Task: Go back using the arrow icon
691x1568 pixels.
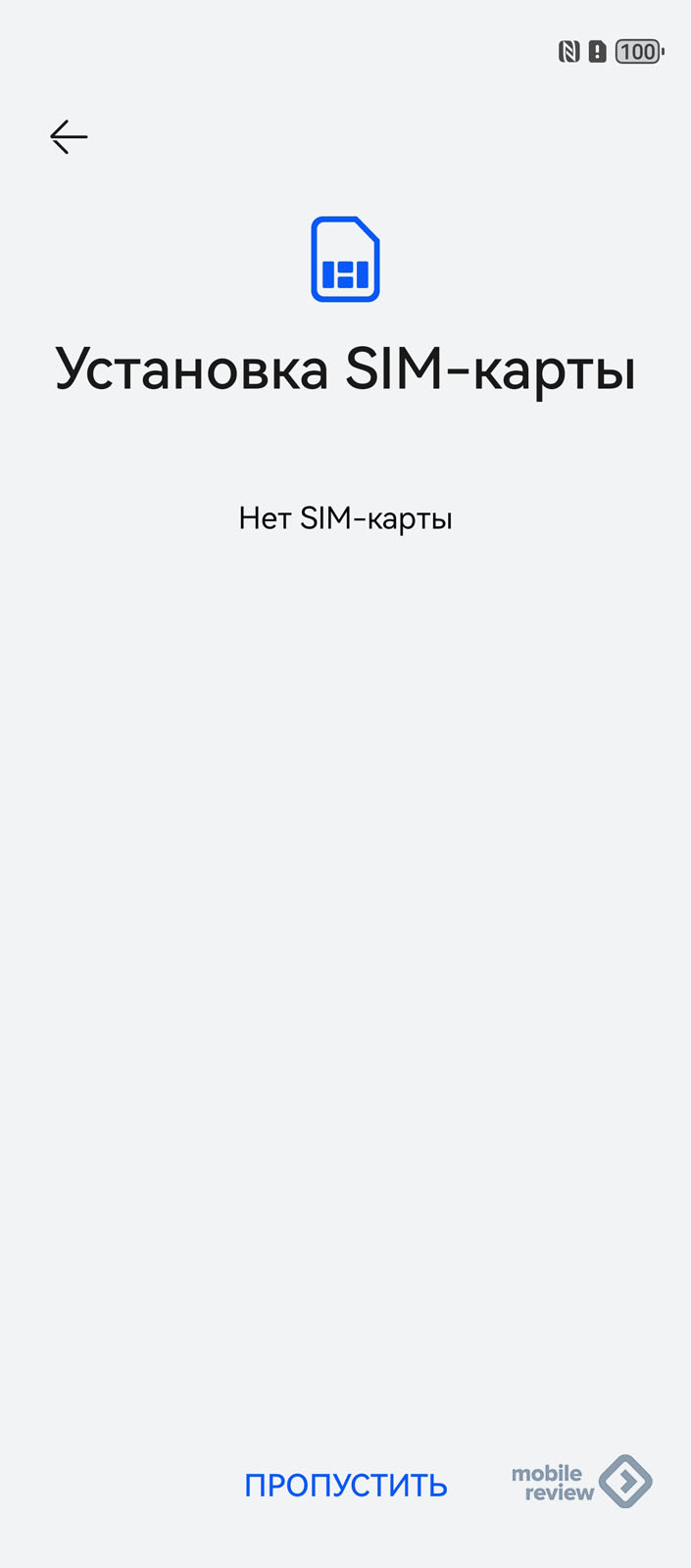Action: 69,137
